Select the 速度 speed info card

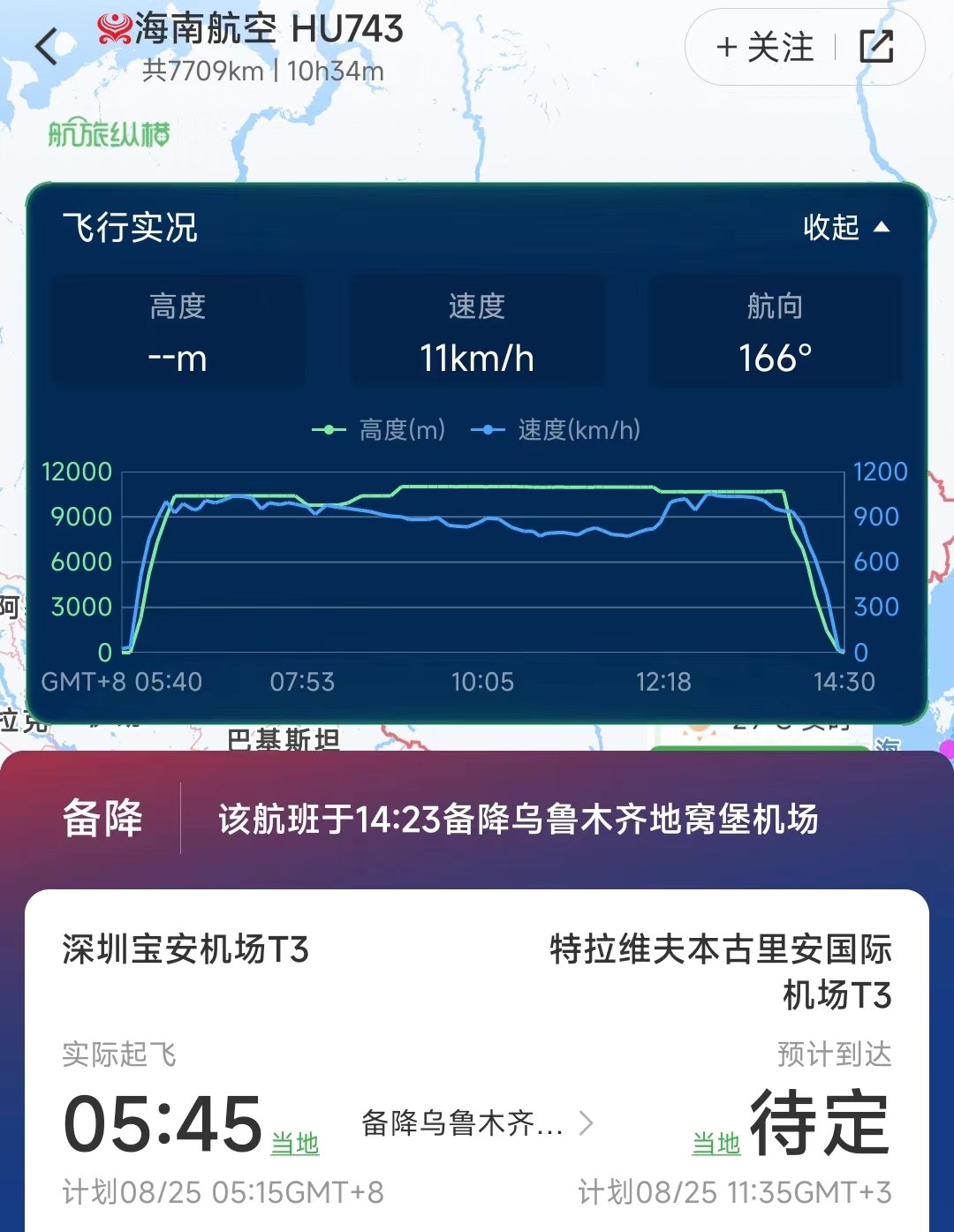pyautogui.click(x=477, y=331)
